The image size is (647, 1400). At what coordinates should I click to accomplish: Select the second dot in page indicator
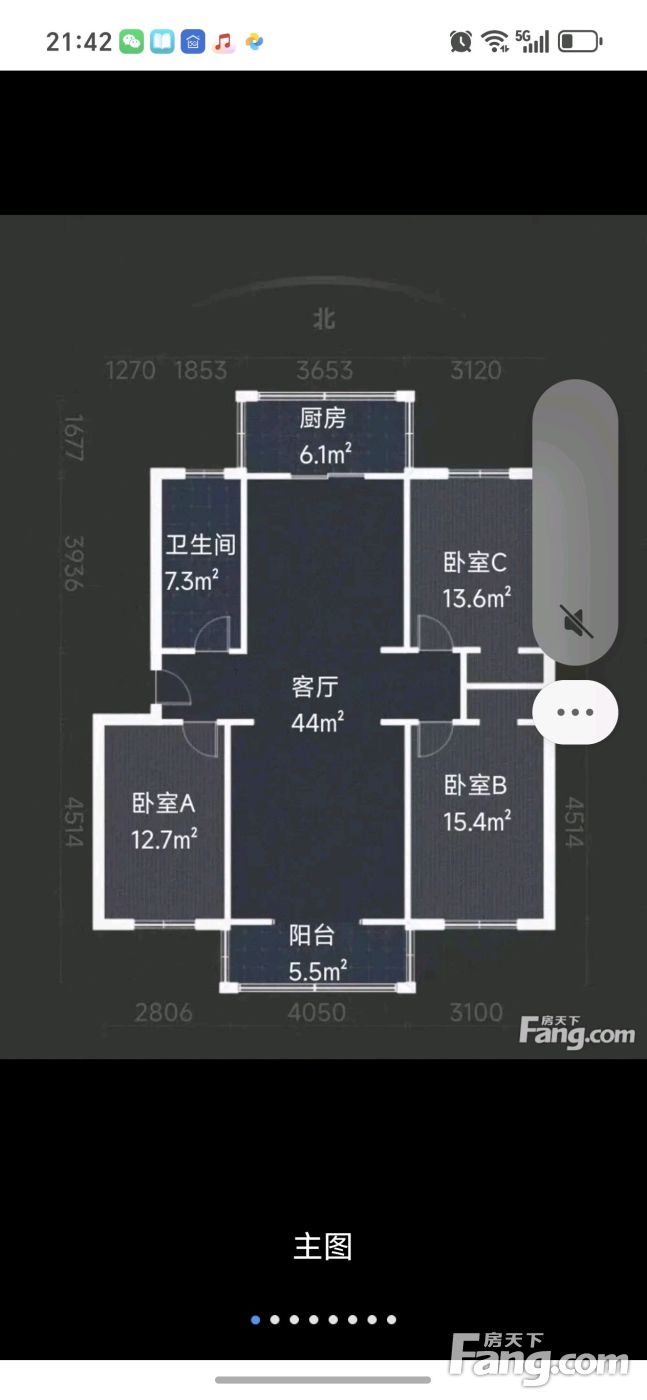(275, 1320)
